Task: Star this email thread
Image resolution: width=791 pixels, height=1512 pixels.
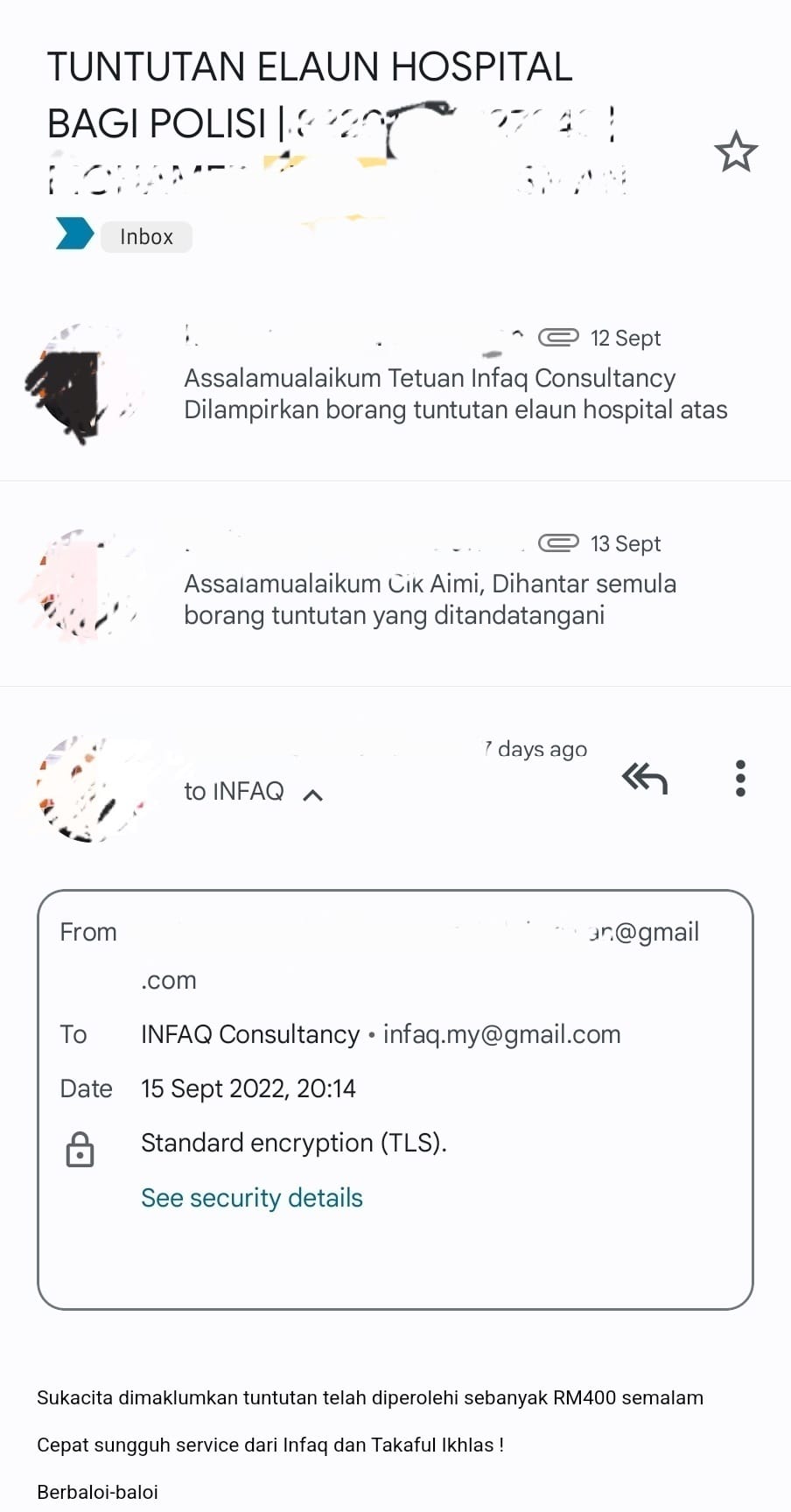Action: 735,152
